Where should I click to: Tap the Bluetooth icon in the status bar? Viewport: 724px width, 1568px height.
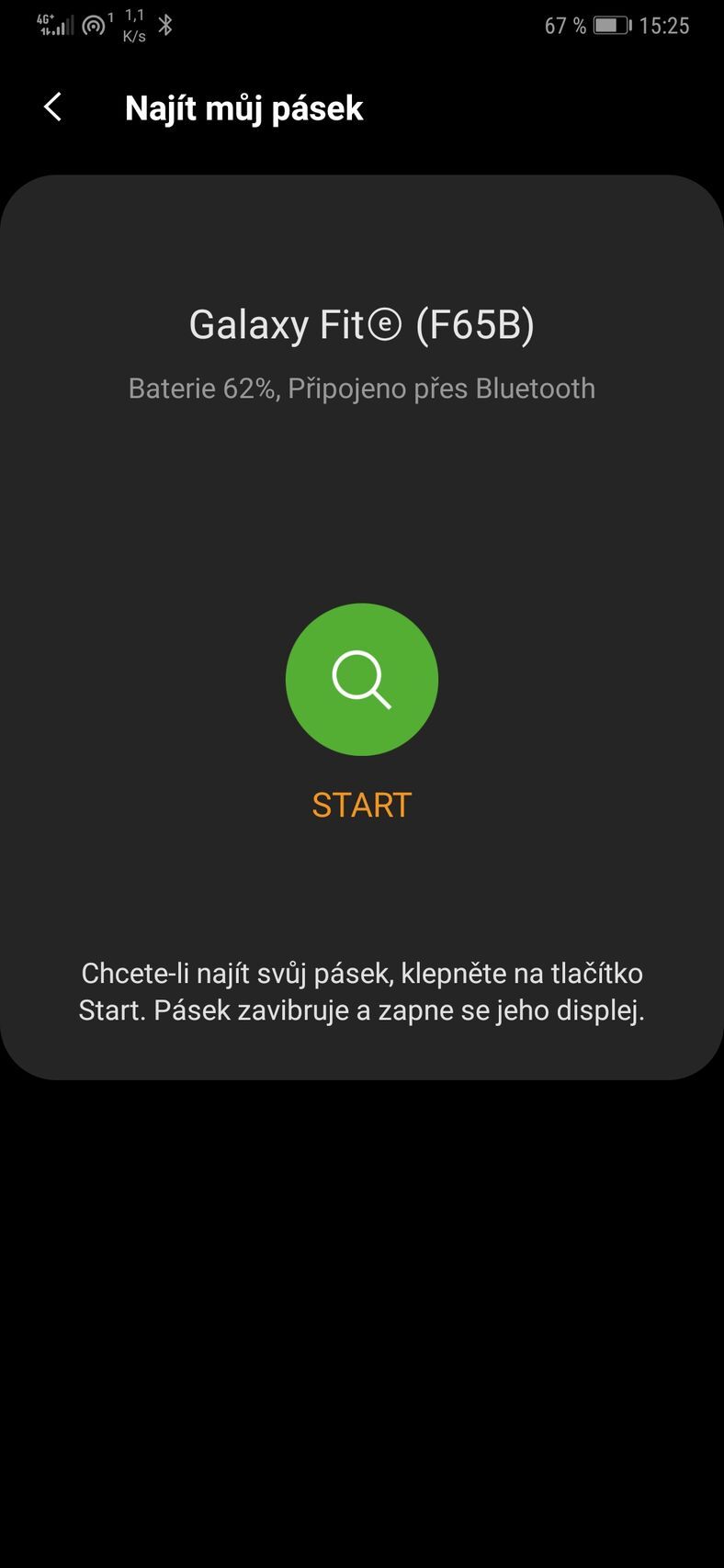click(x=167, y=25)
